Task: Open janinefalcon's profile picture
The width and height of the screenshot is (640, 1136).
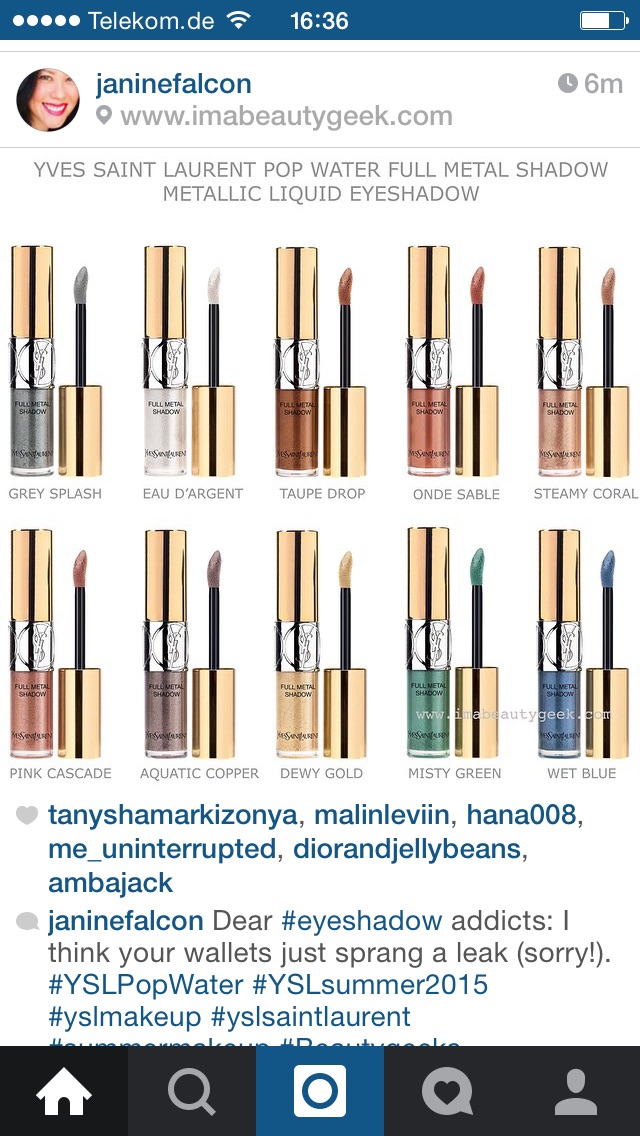Action: click(x=48, y=100)
